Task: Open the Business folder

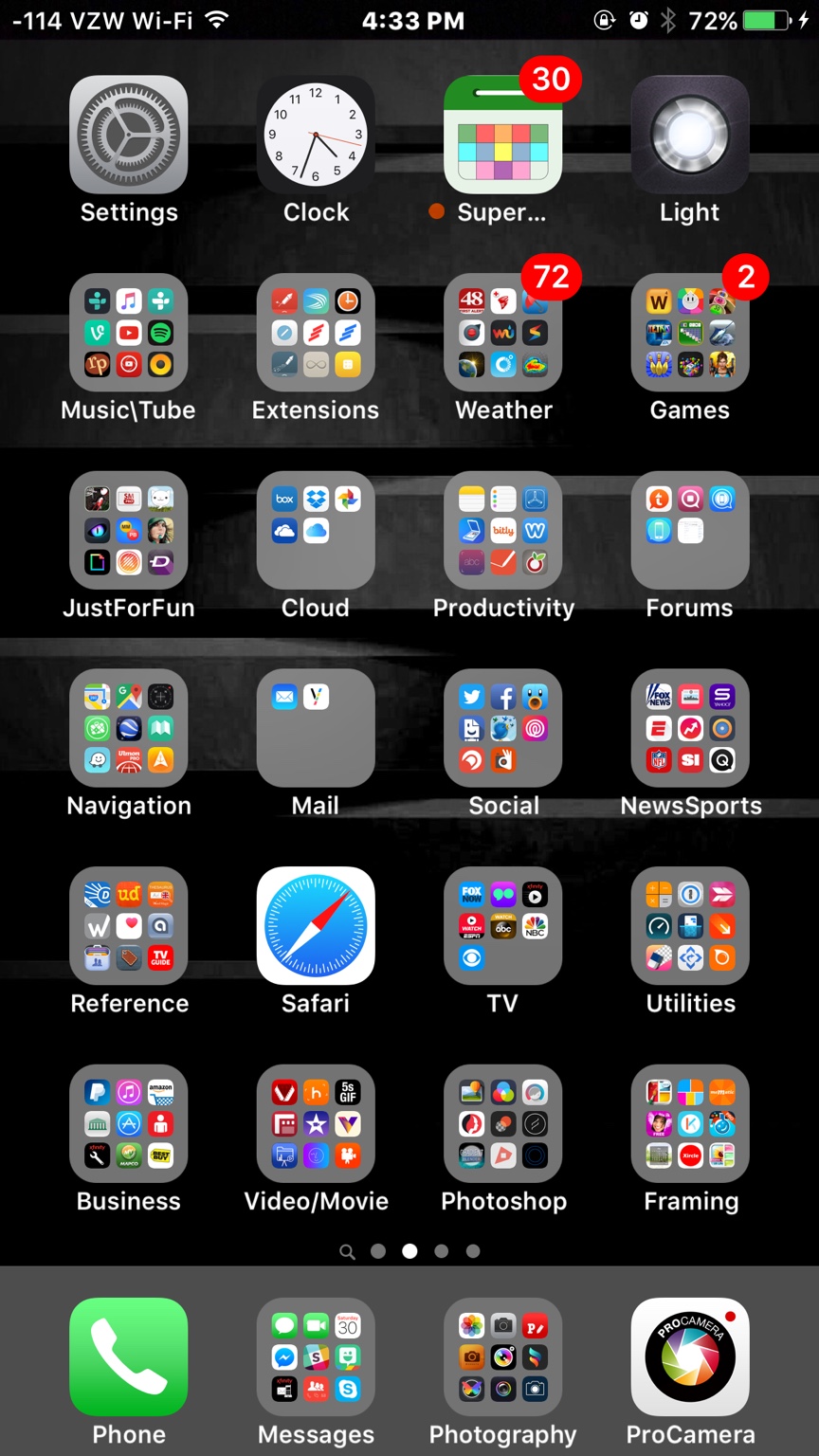Action: [128, 1123]
